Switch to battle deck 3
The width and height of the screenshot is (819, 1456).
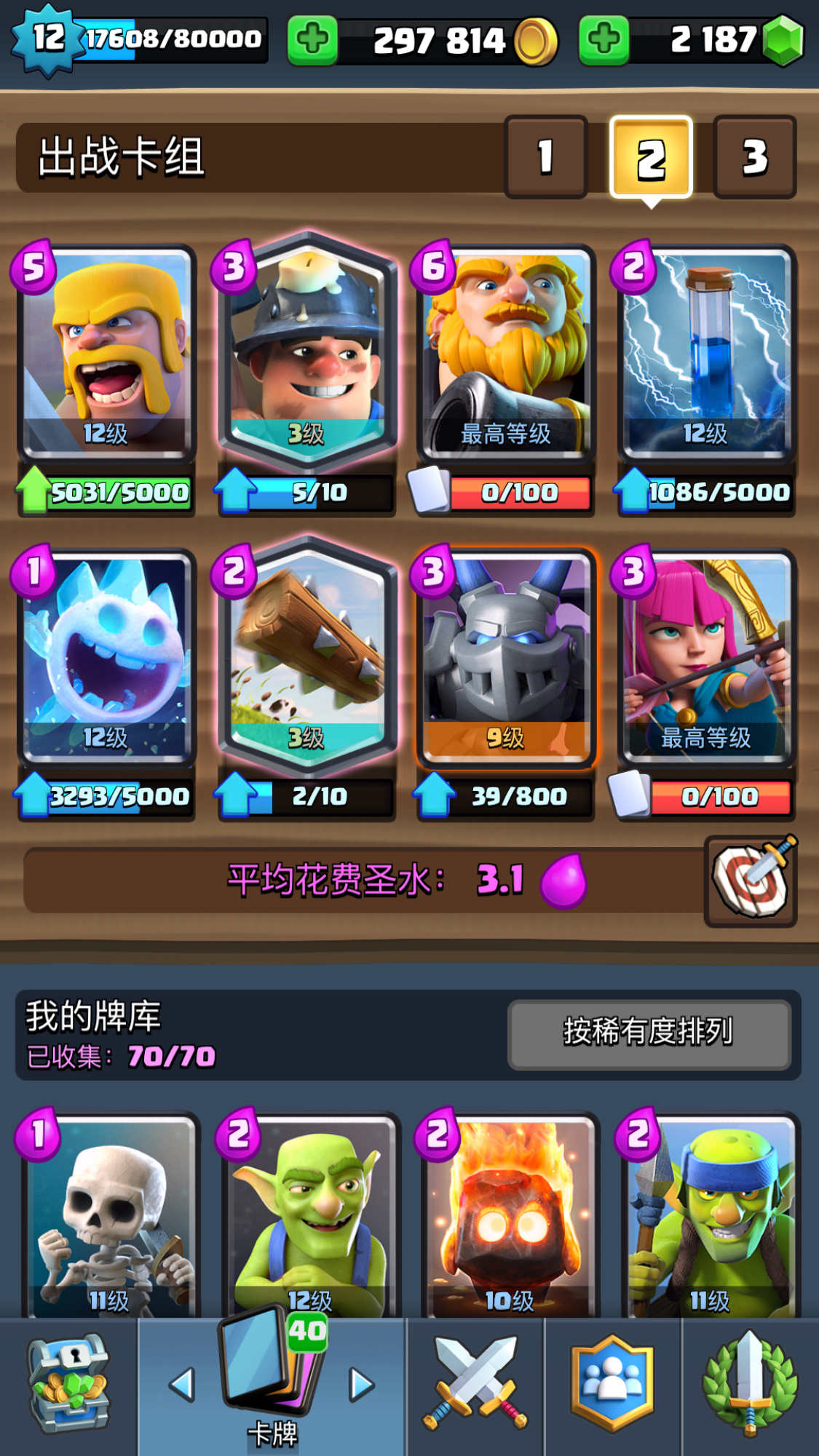click(x=754, y=157)
